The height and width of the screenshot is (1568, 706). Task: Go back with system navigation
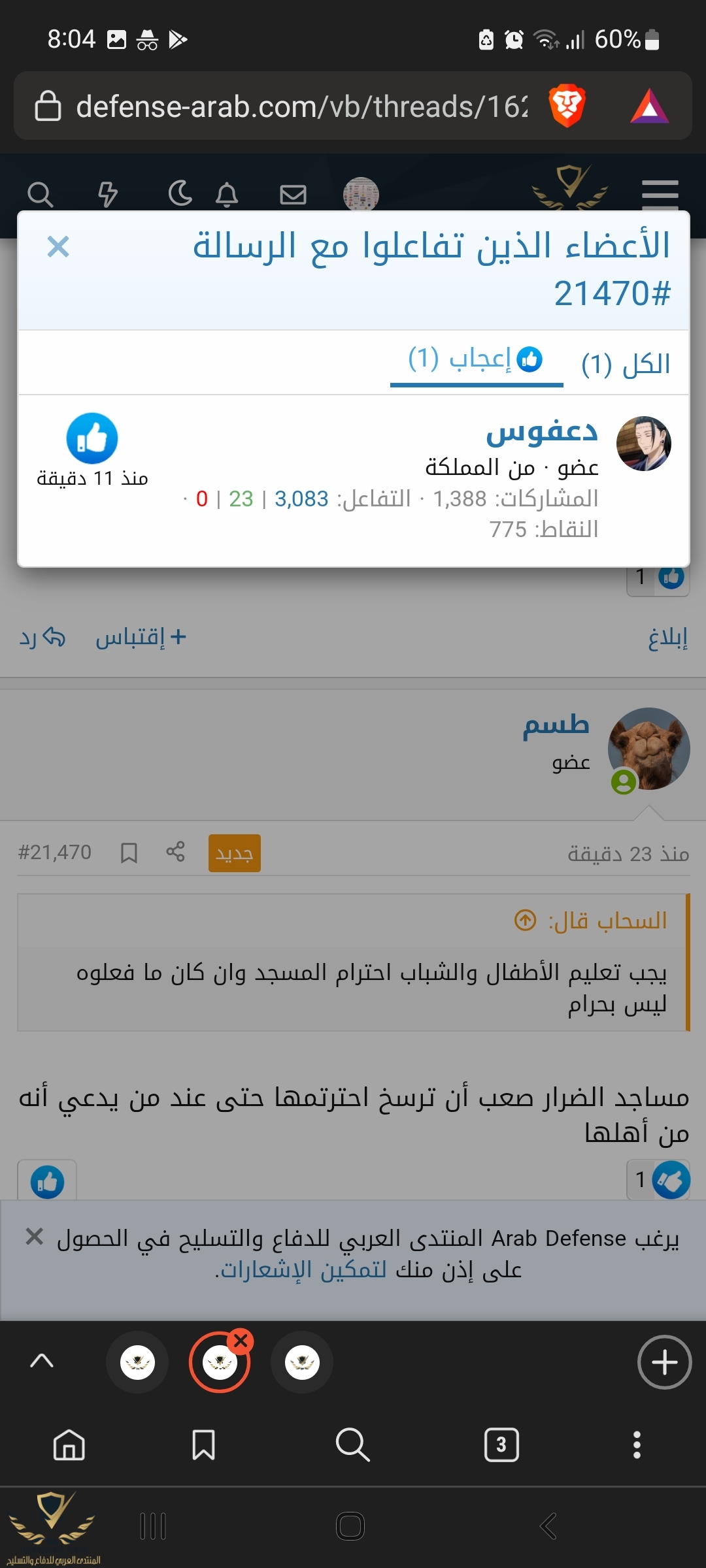click(548, 1526)
